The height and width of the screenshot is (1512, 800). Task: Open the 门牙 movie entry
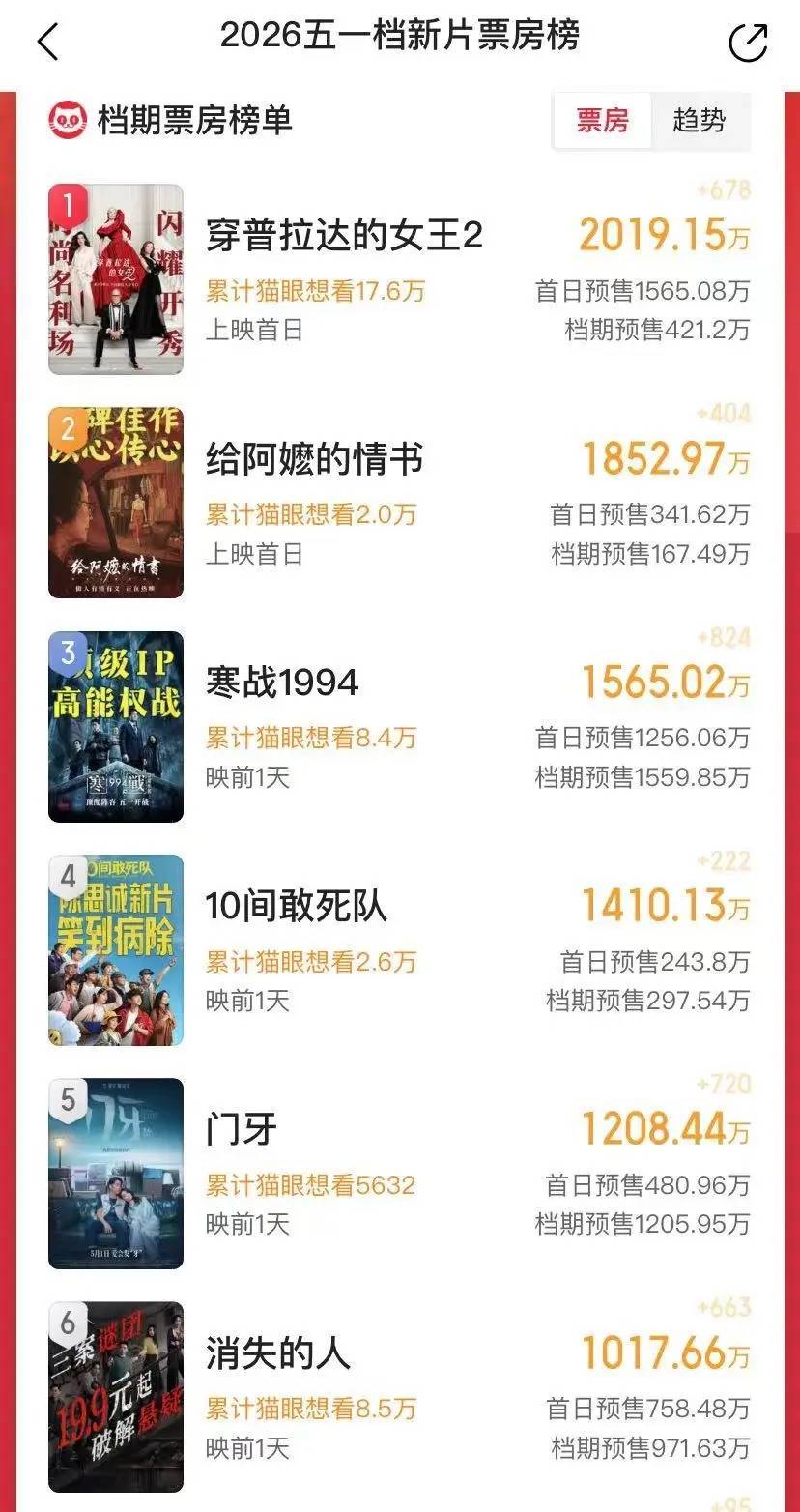[399, 1174]
